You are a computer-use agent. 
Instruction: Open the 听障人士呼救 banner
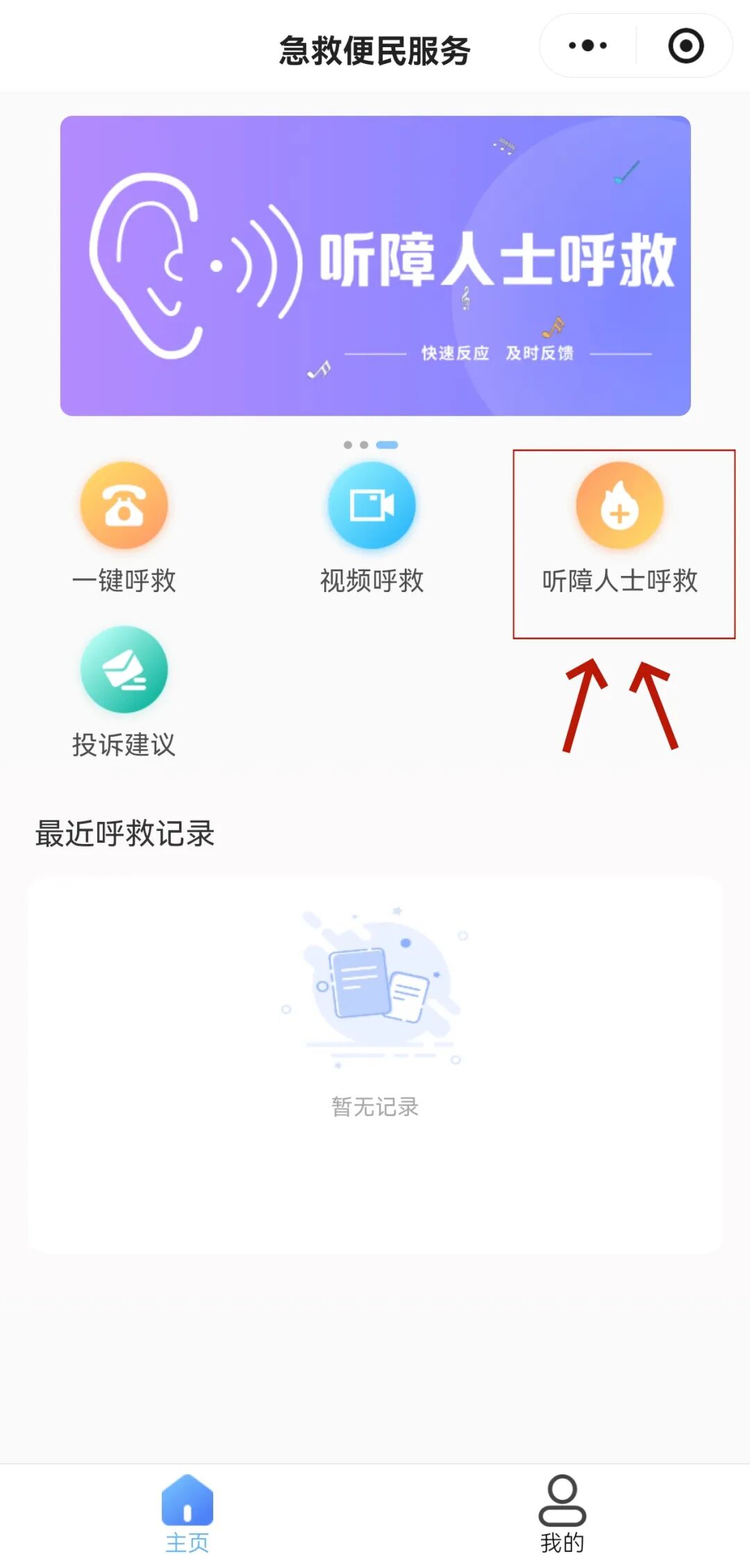coord(375,266)
